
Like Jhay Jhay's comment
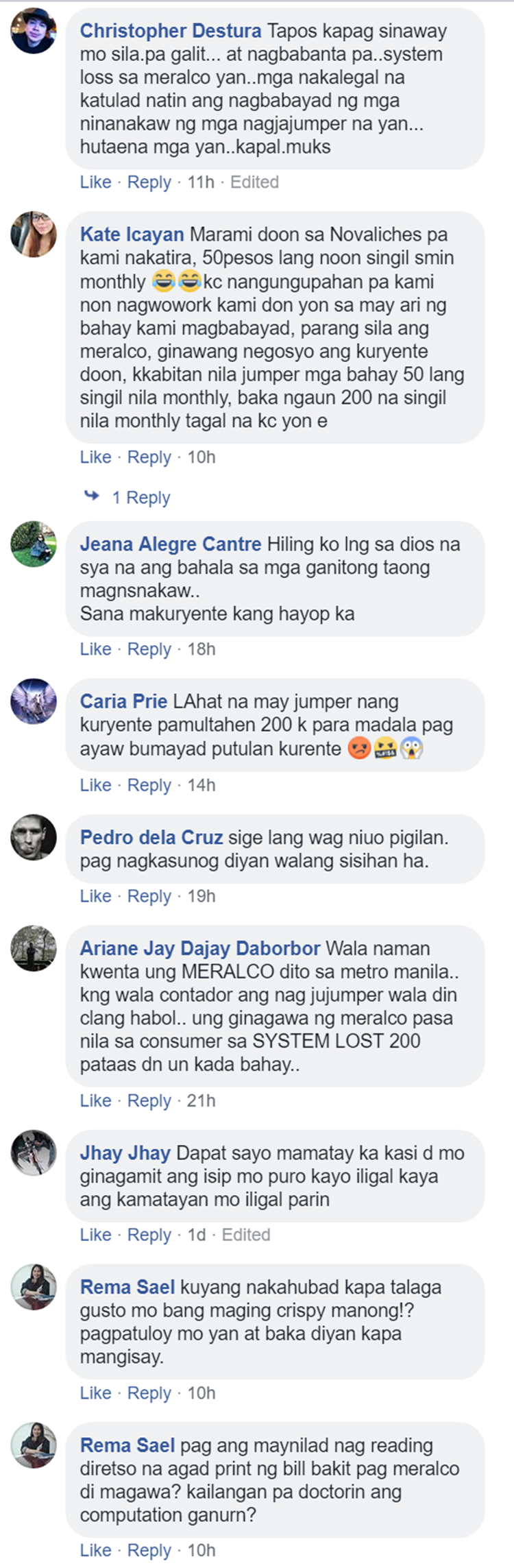(95, 1235)
